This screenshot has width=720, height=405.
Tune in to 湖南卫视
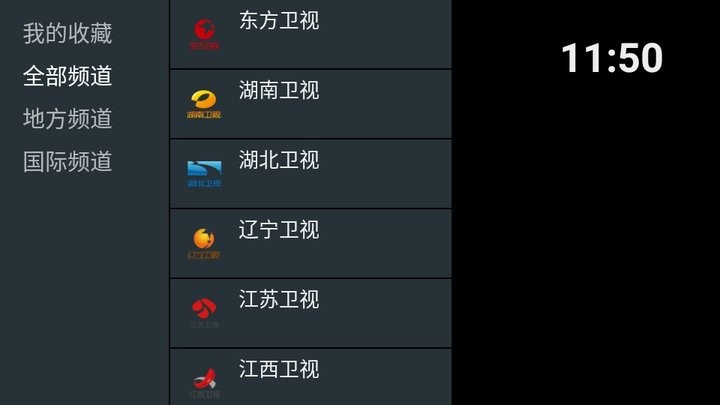click(310, 104)
